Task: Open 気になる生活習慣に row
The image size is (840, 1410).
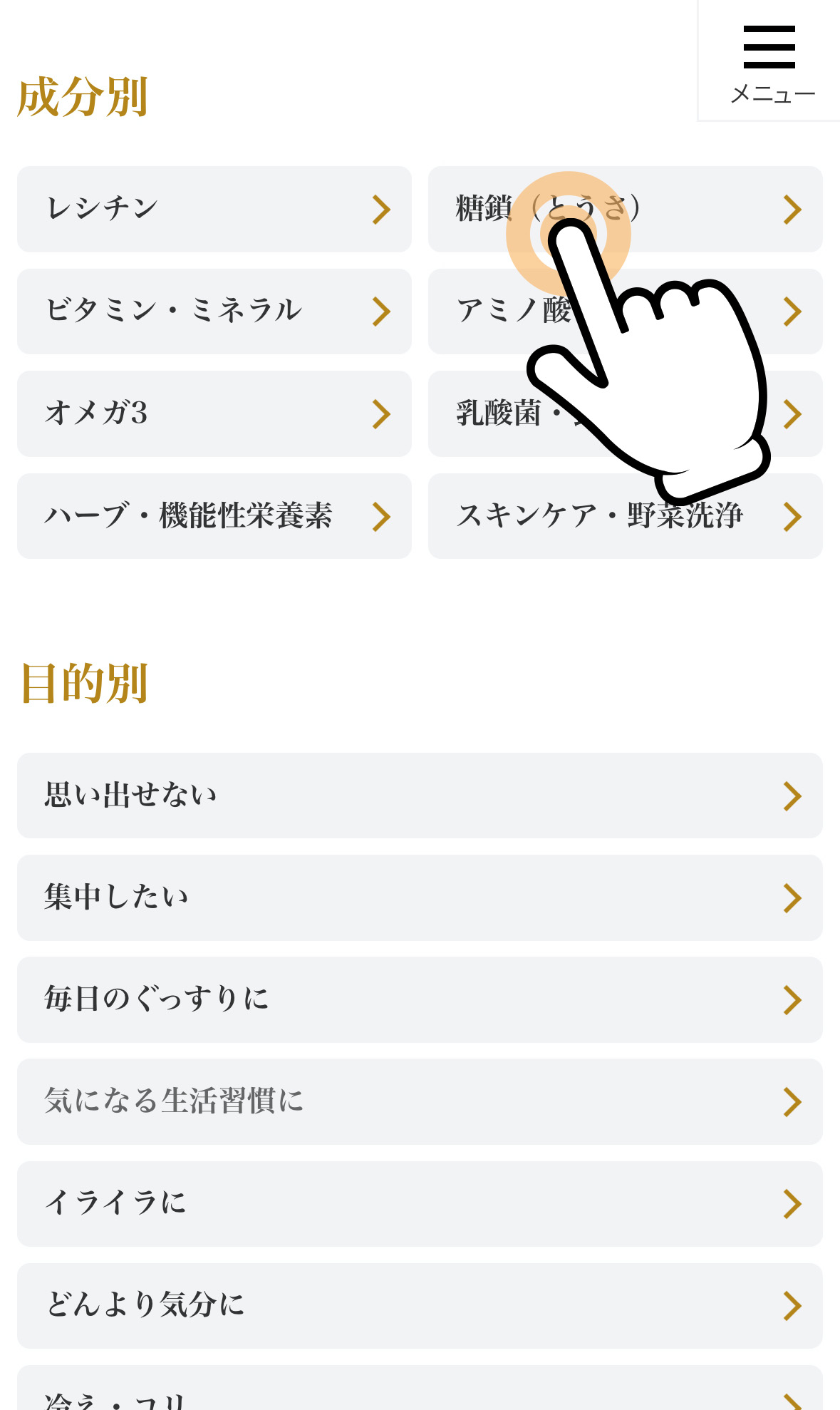Action: (420, 1101)
